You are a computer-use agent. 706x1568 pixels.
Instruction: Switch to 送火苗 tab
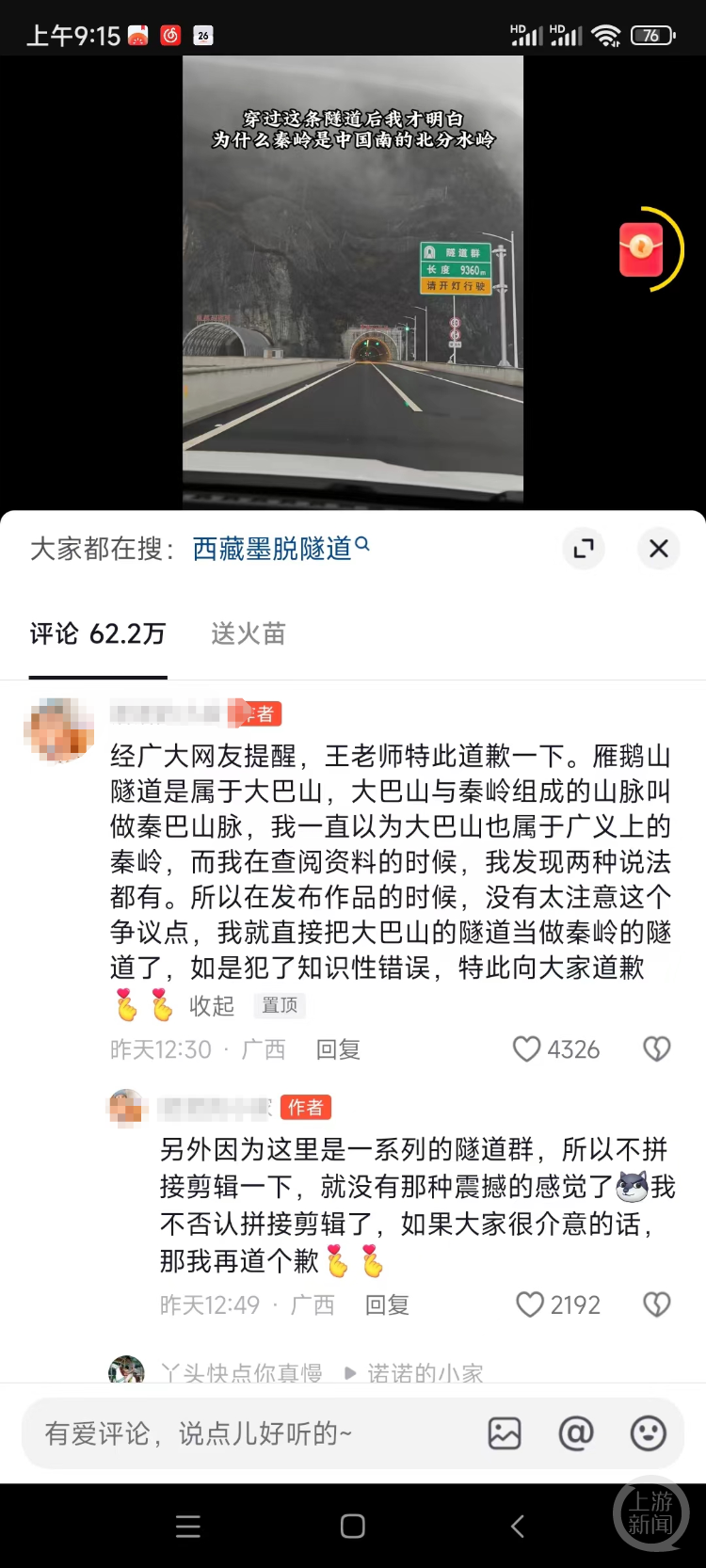tap(249, 633)
